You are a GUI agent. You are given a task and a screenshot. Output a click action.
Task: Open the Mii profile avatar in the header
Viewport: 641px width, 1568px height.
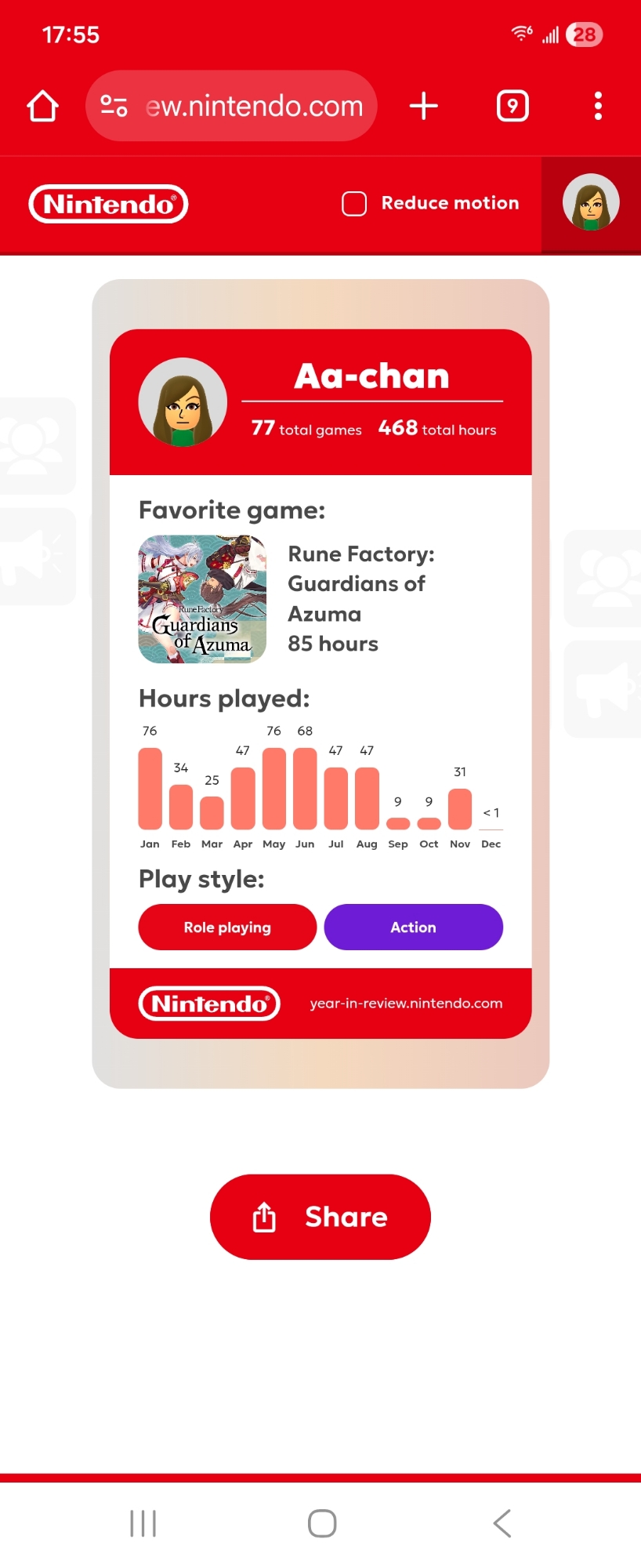[x=591, y=203]
